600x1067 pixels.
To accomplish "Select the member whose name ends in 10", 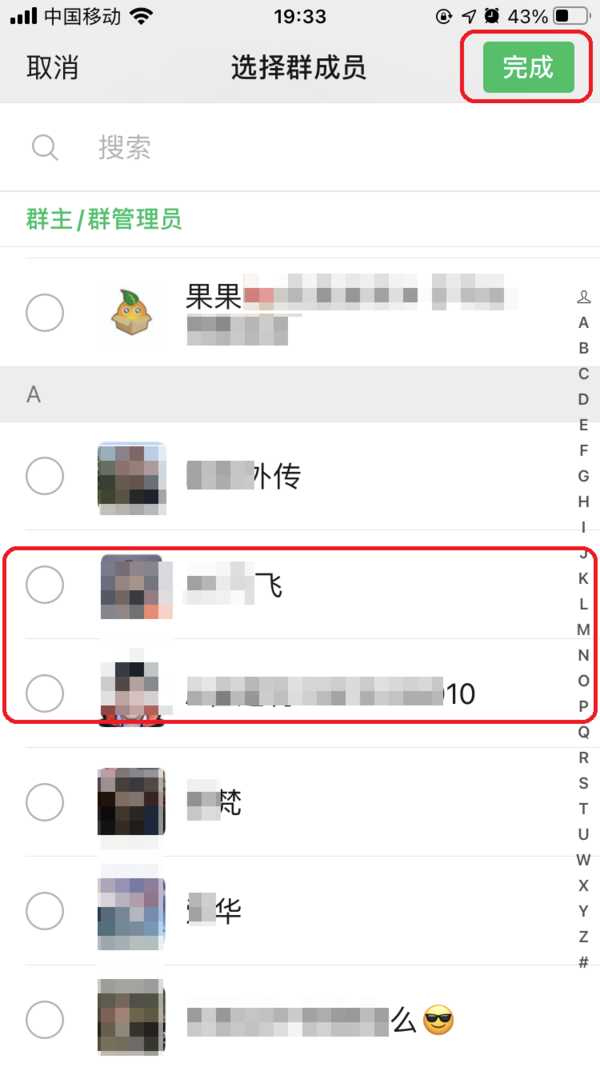I will tap(45, 692).
